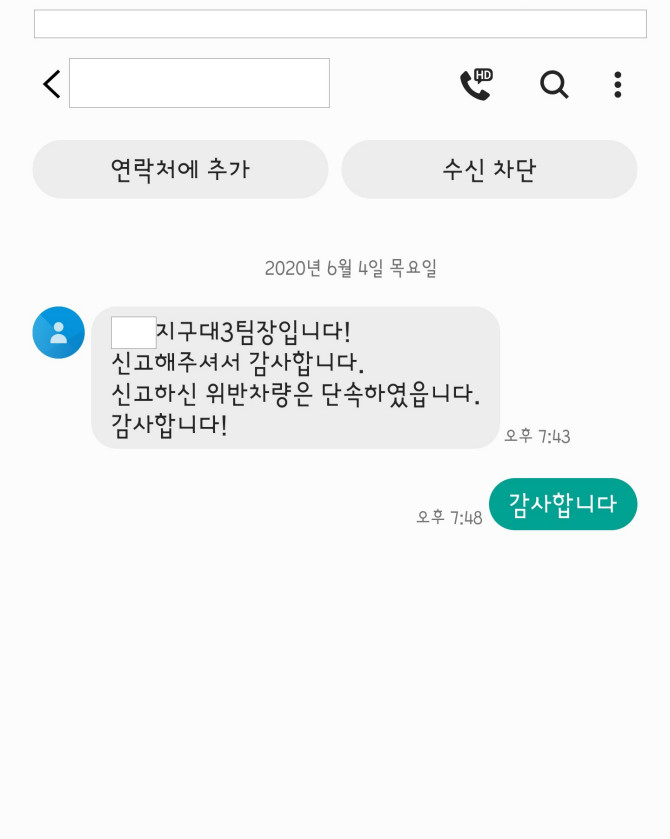Open the sender's profile avatar

[59, 332]
